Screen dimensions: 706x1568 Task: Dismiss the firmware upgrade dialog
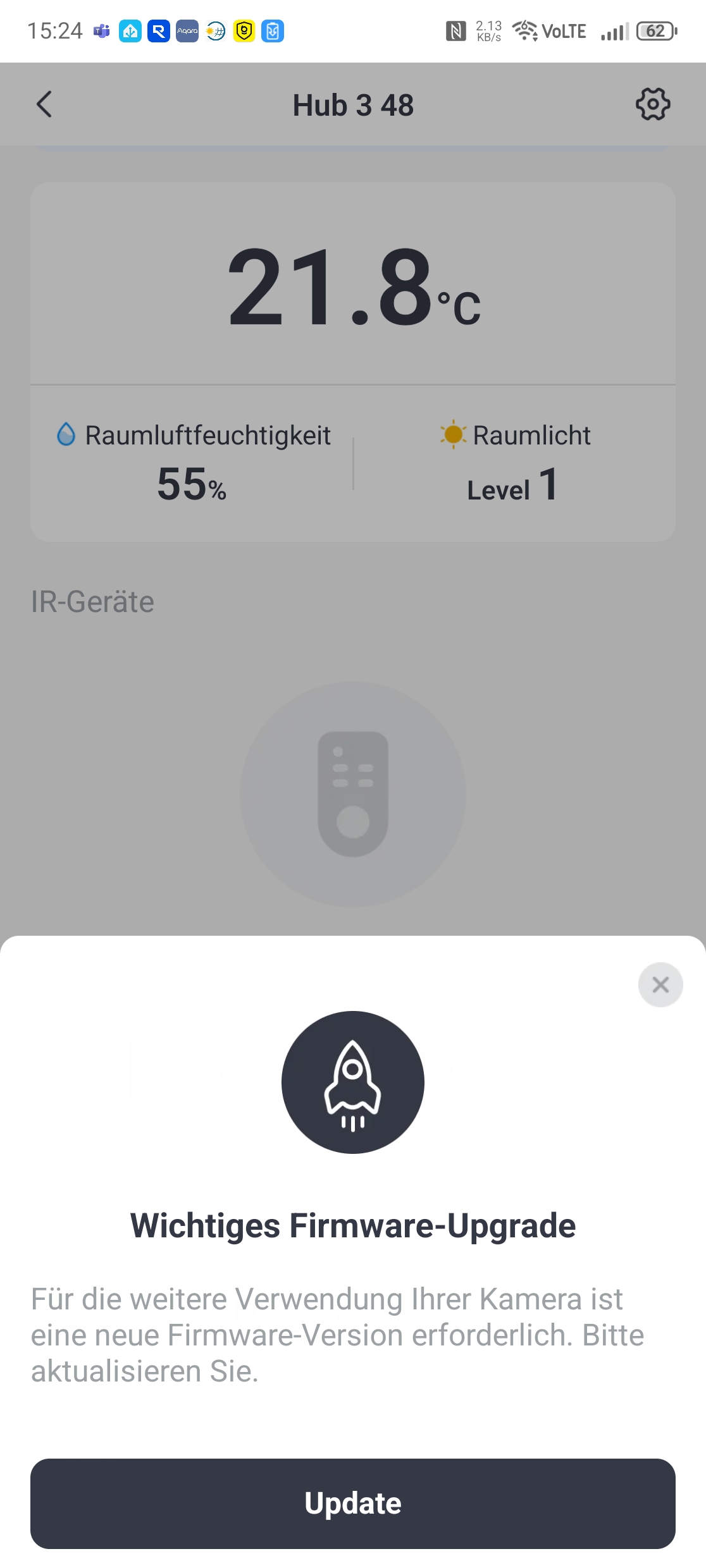tap(660, 984)
